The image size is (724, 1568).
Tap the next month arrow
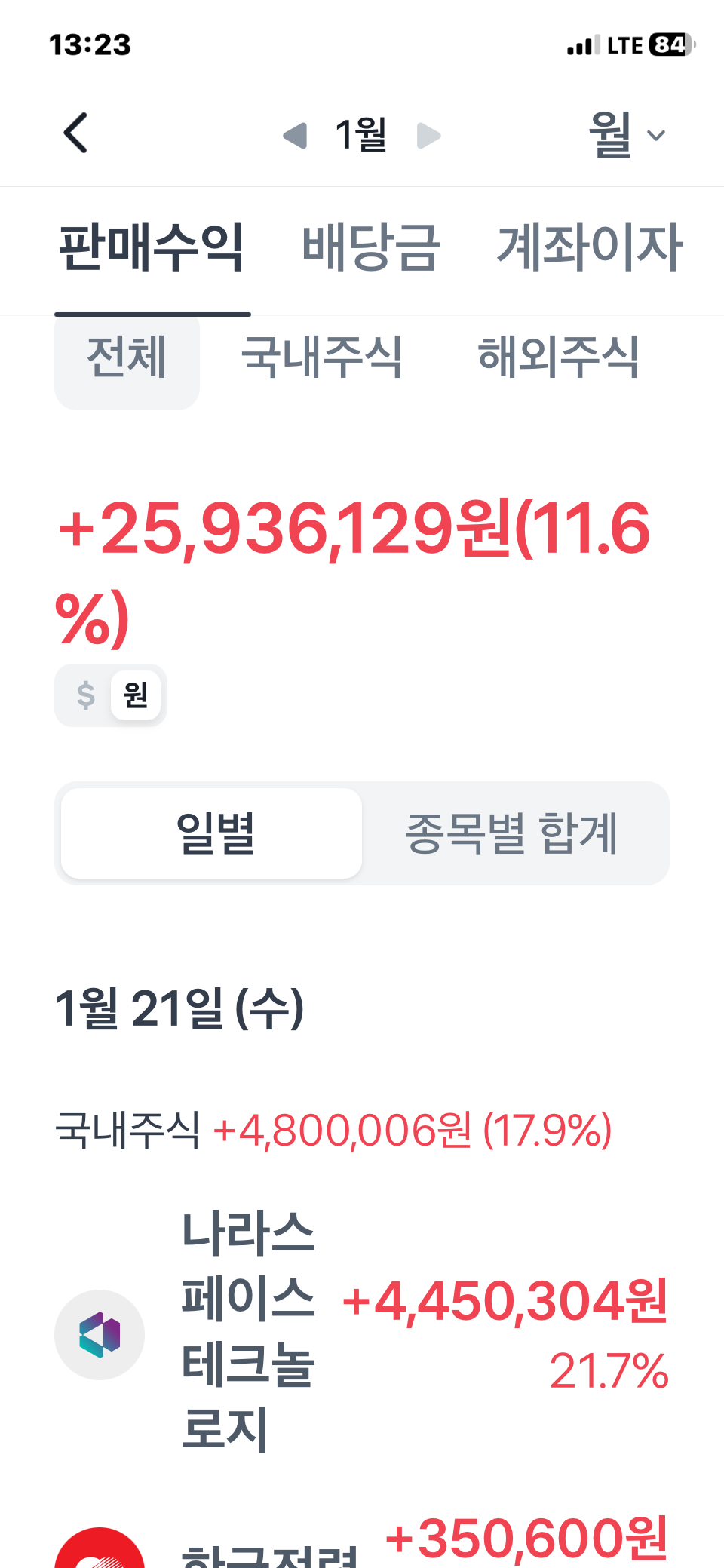coord(429,135)
